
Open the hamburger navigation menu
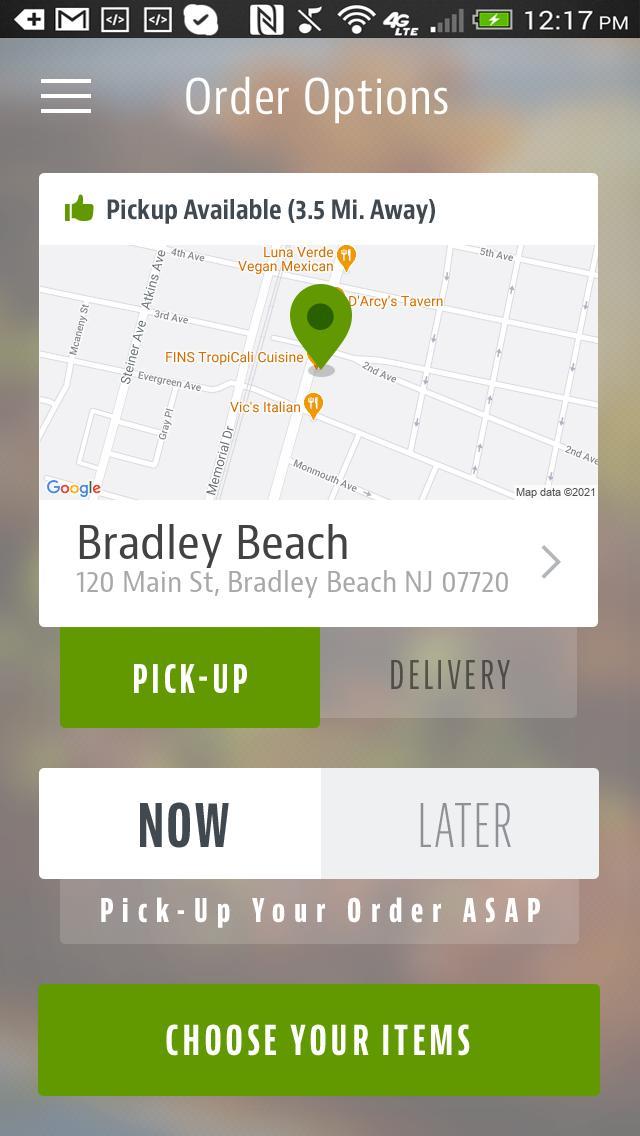(x=66, y=96)
